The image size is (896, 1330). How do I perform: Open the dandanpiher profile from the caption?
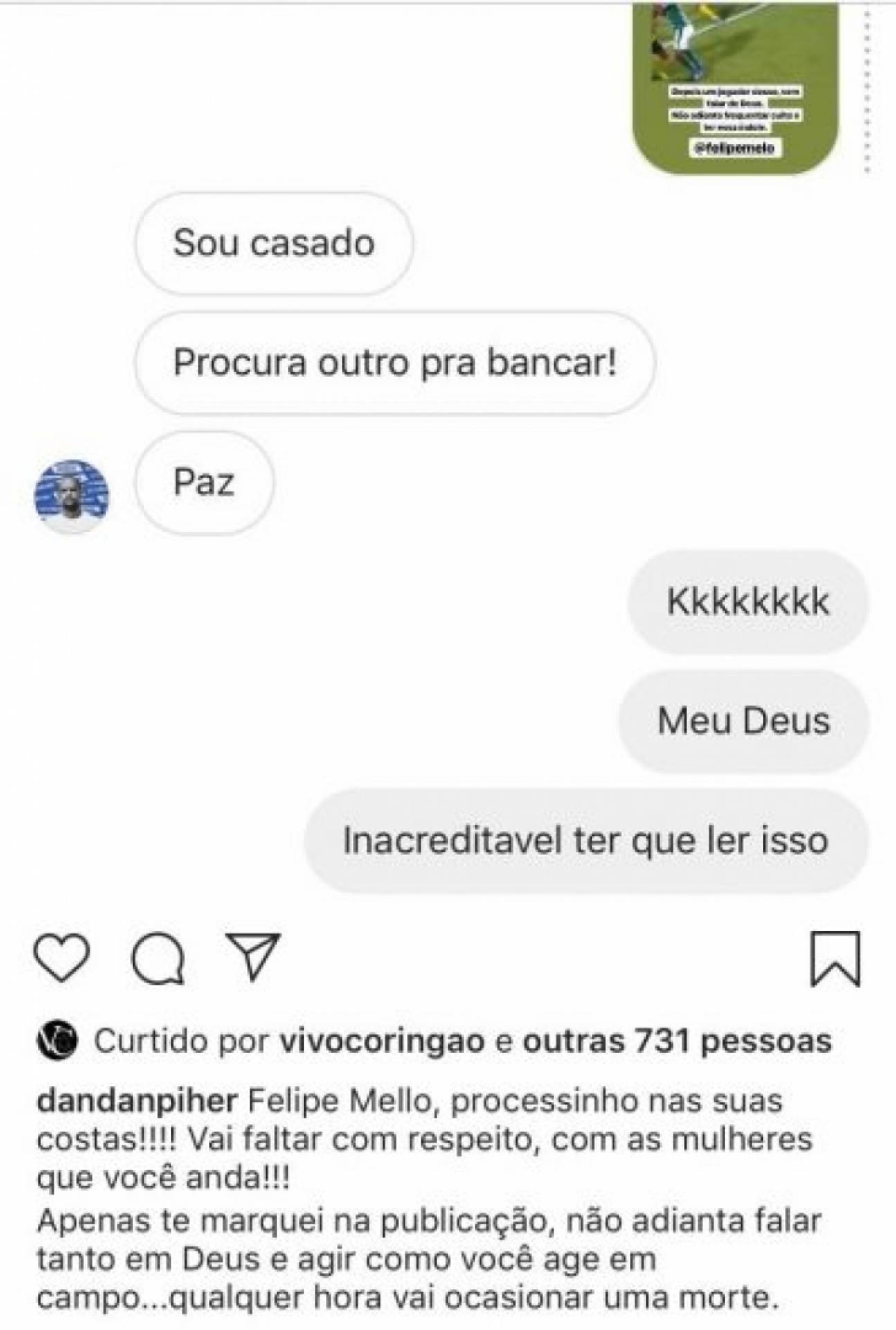[x=136, y=1101]
